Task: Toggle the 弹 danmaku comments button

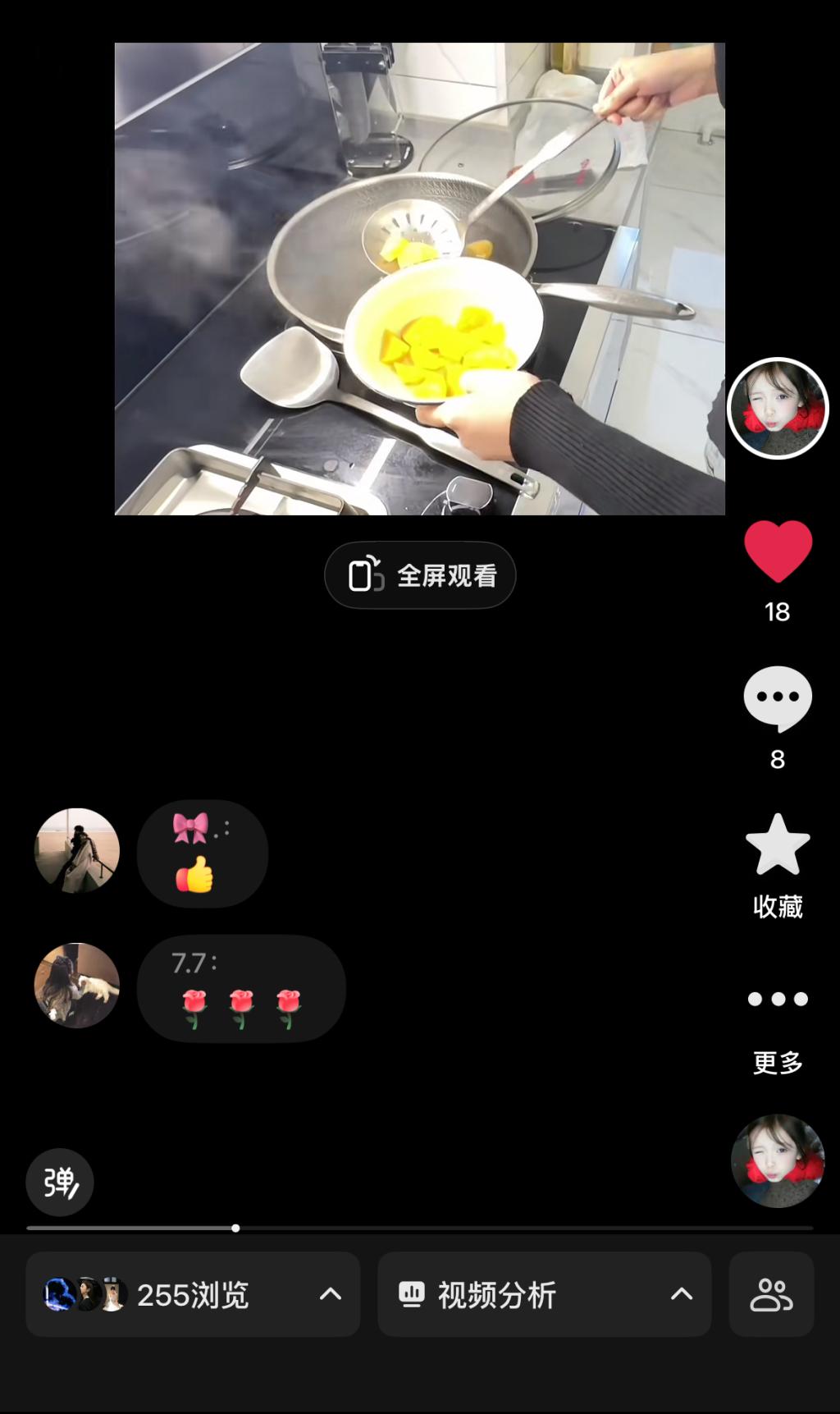Action: 60,1182
